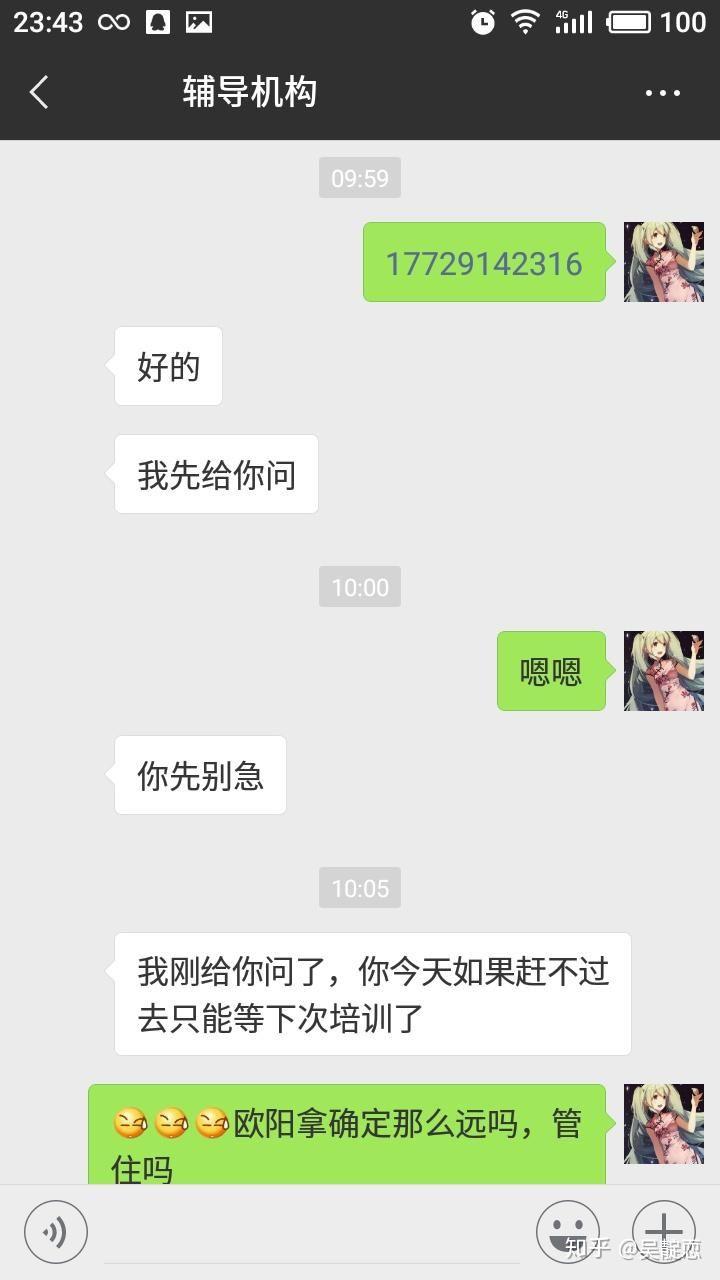Select the 你先别急 message bubble
Screen dimensions: 720x1280
199,775
